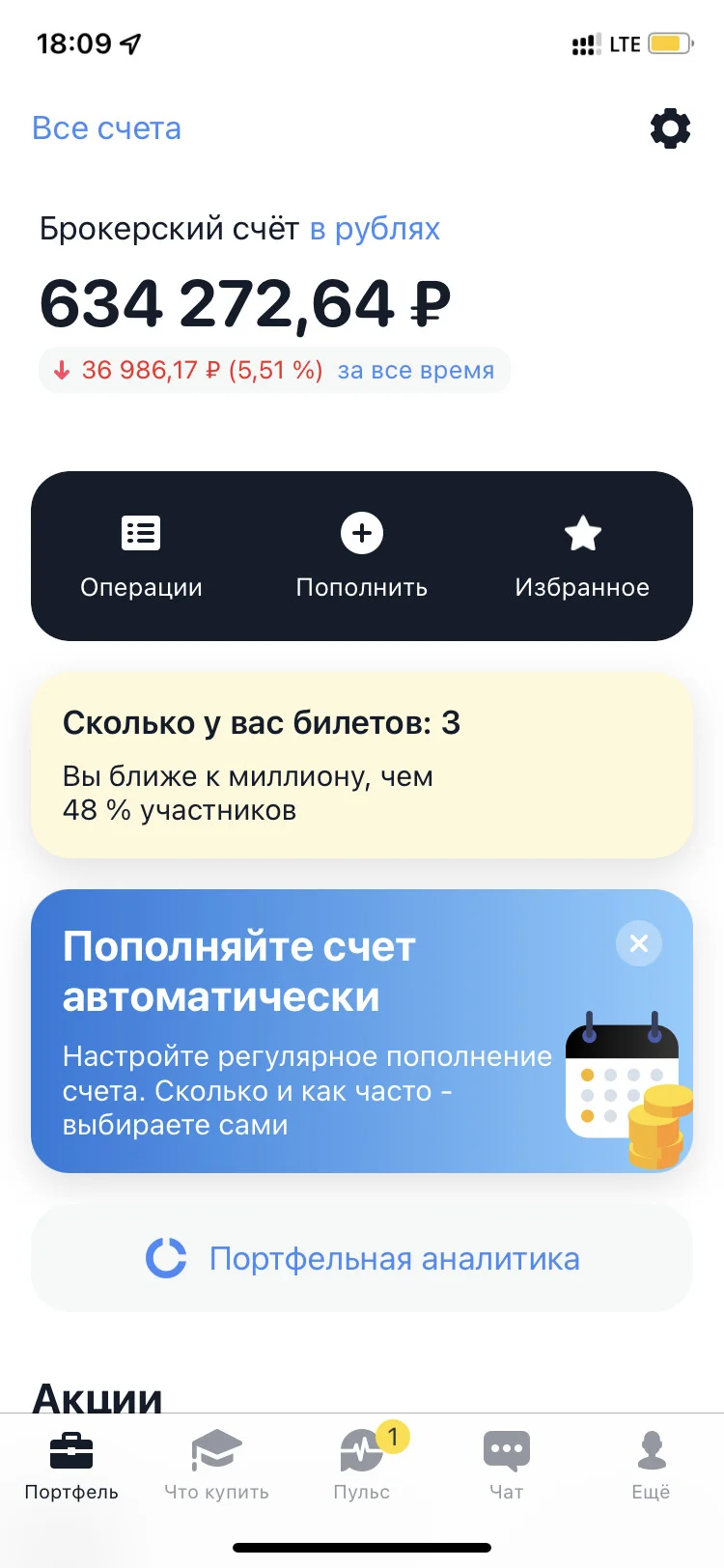Switch to the Что купить tab

pyautogui.click(x=216, y=1466)
